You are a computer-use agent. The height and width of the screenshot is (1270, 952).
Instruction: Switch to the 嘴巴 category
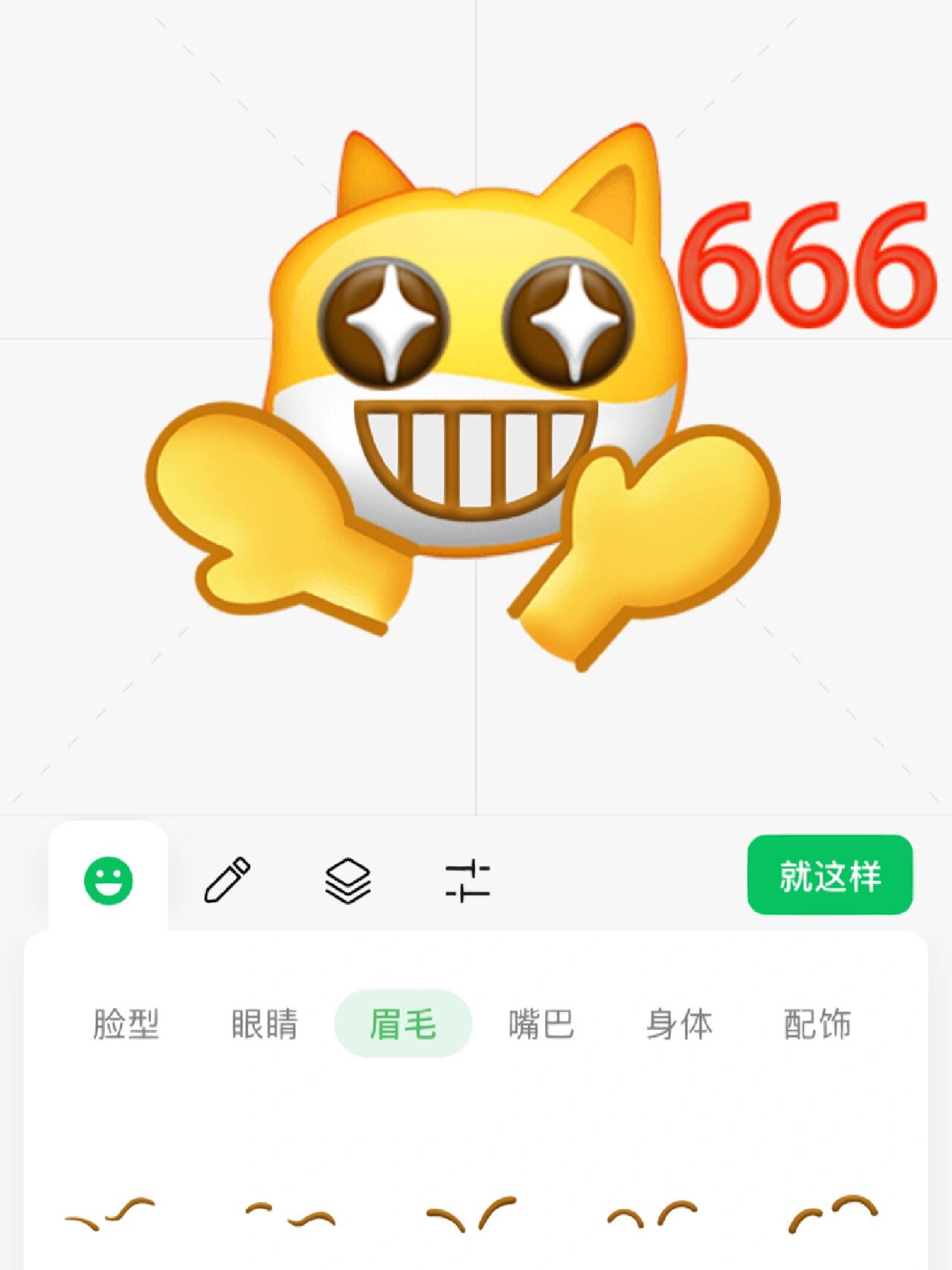coord(541,1024)
